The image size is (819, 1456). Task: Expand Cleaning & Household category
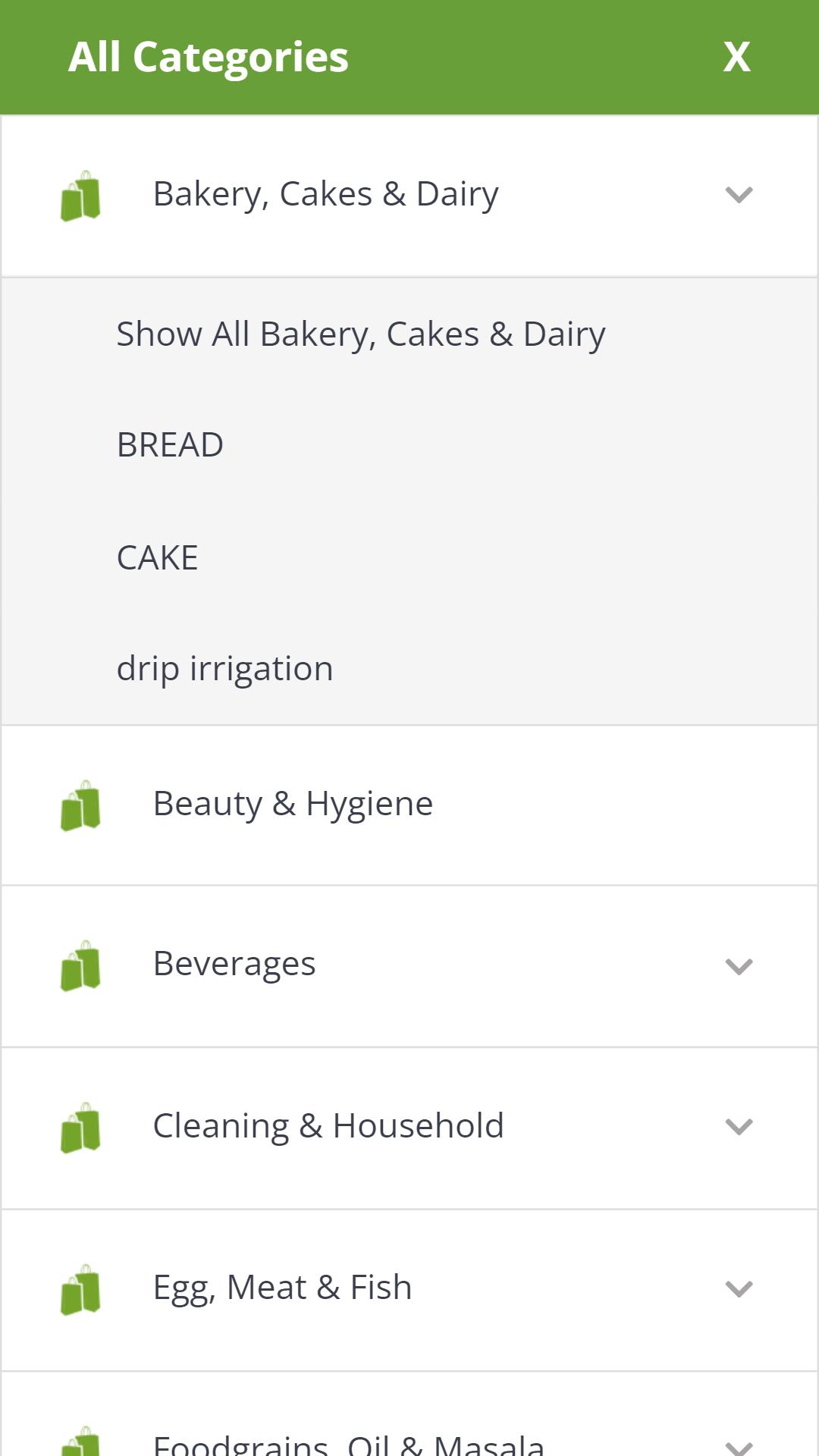738,1127
